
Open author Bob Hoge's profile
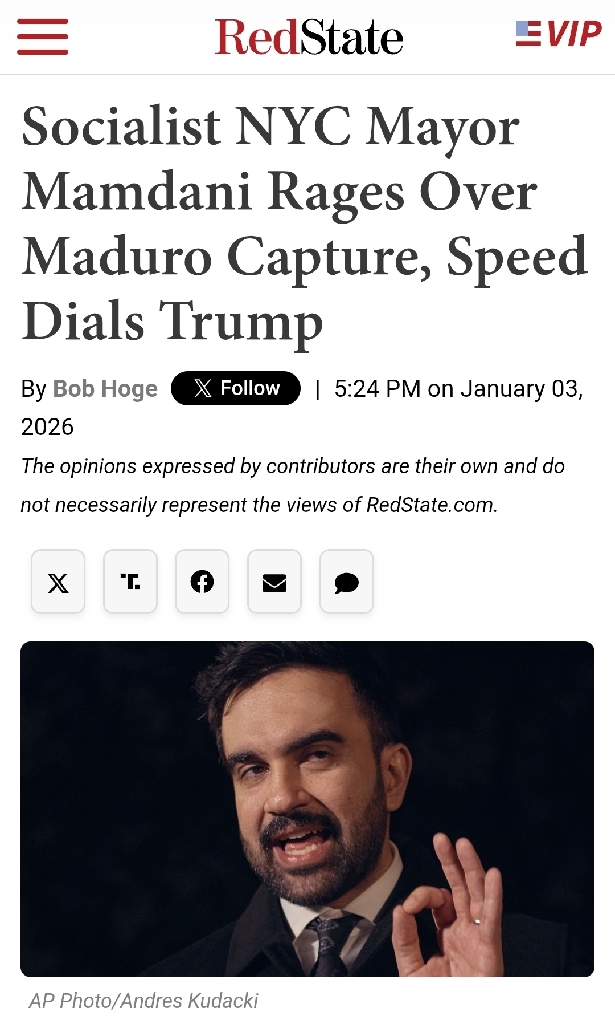click(x=105, y=389)
